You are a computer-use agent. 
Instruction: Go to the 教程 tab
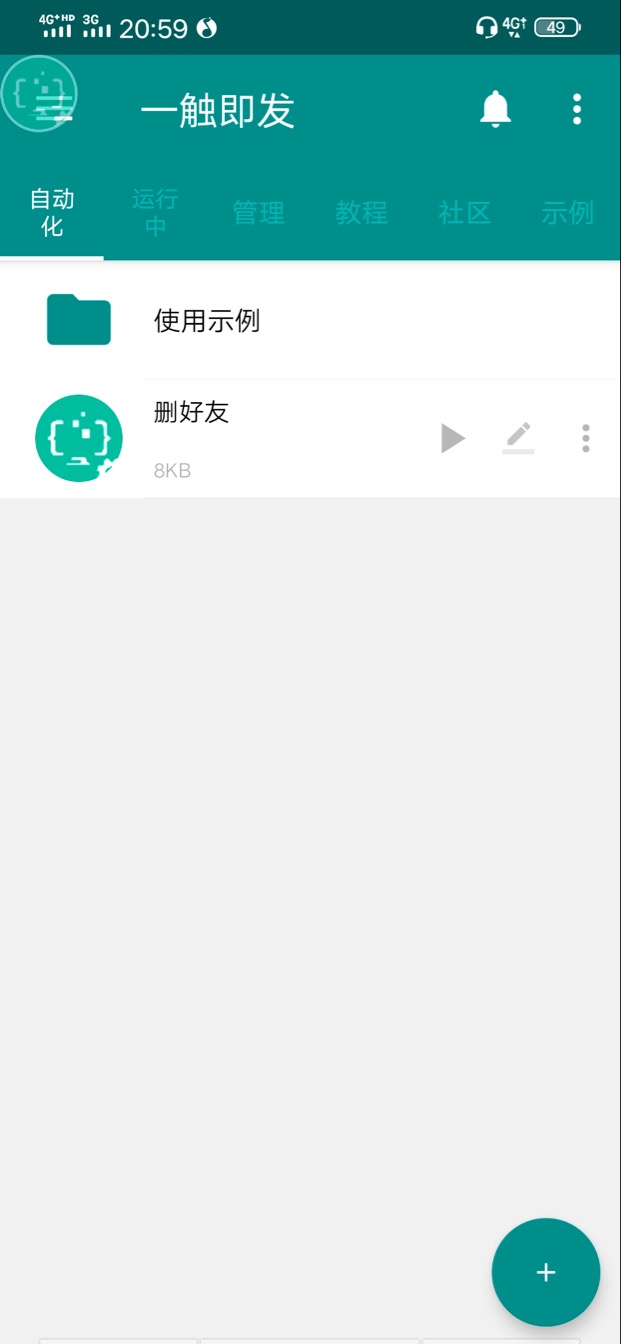pos(361,212)
